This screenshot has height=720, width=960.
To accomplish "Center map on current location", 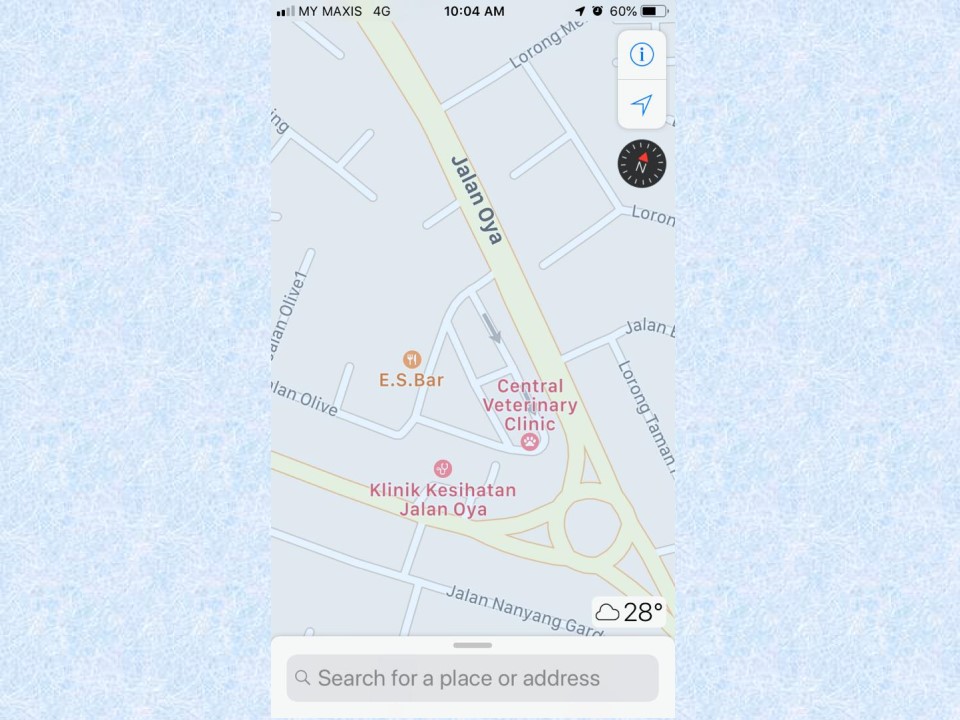I will click(641, 104).
